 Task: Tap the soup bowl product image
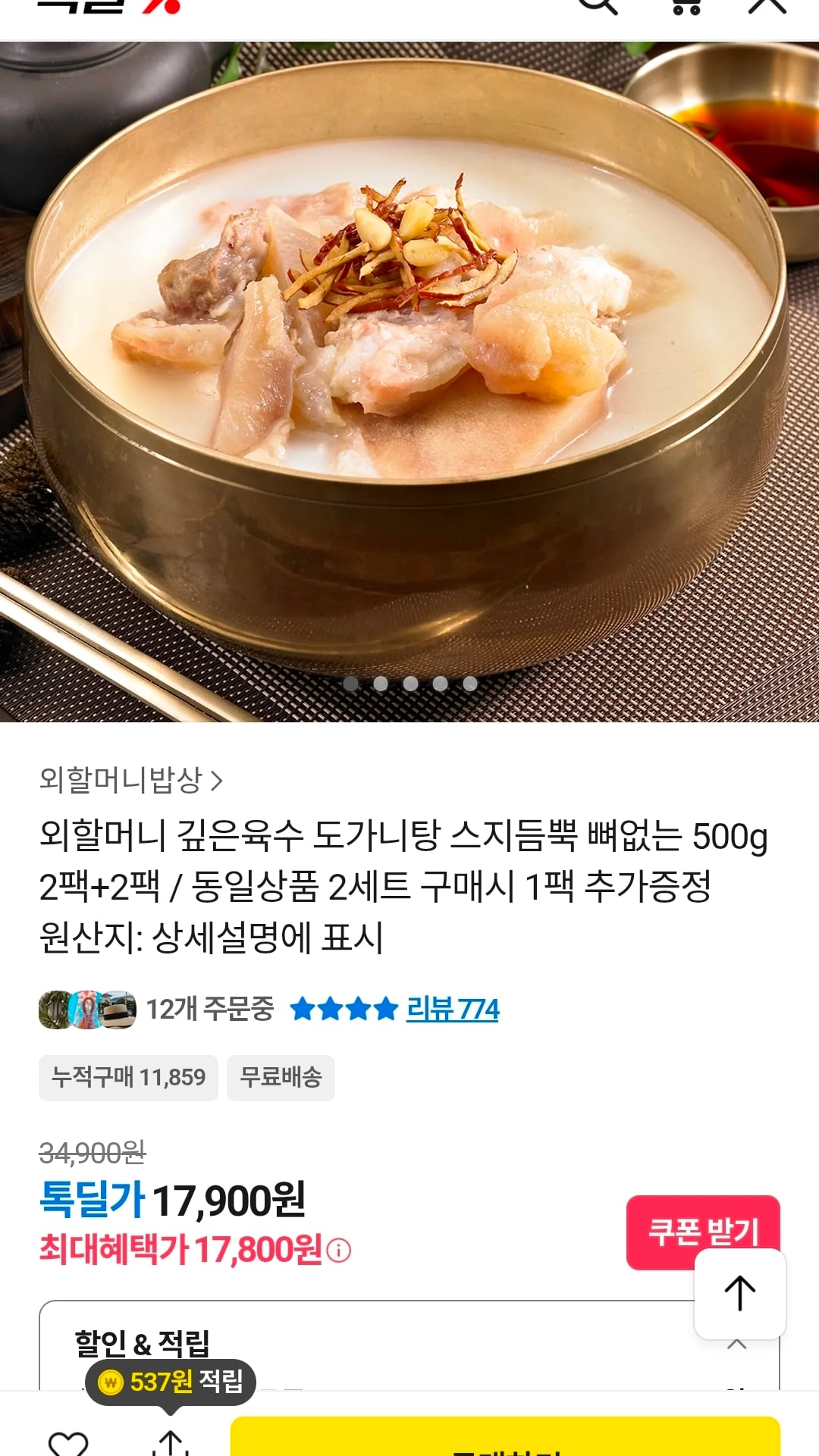(409, 356)
